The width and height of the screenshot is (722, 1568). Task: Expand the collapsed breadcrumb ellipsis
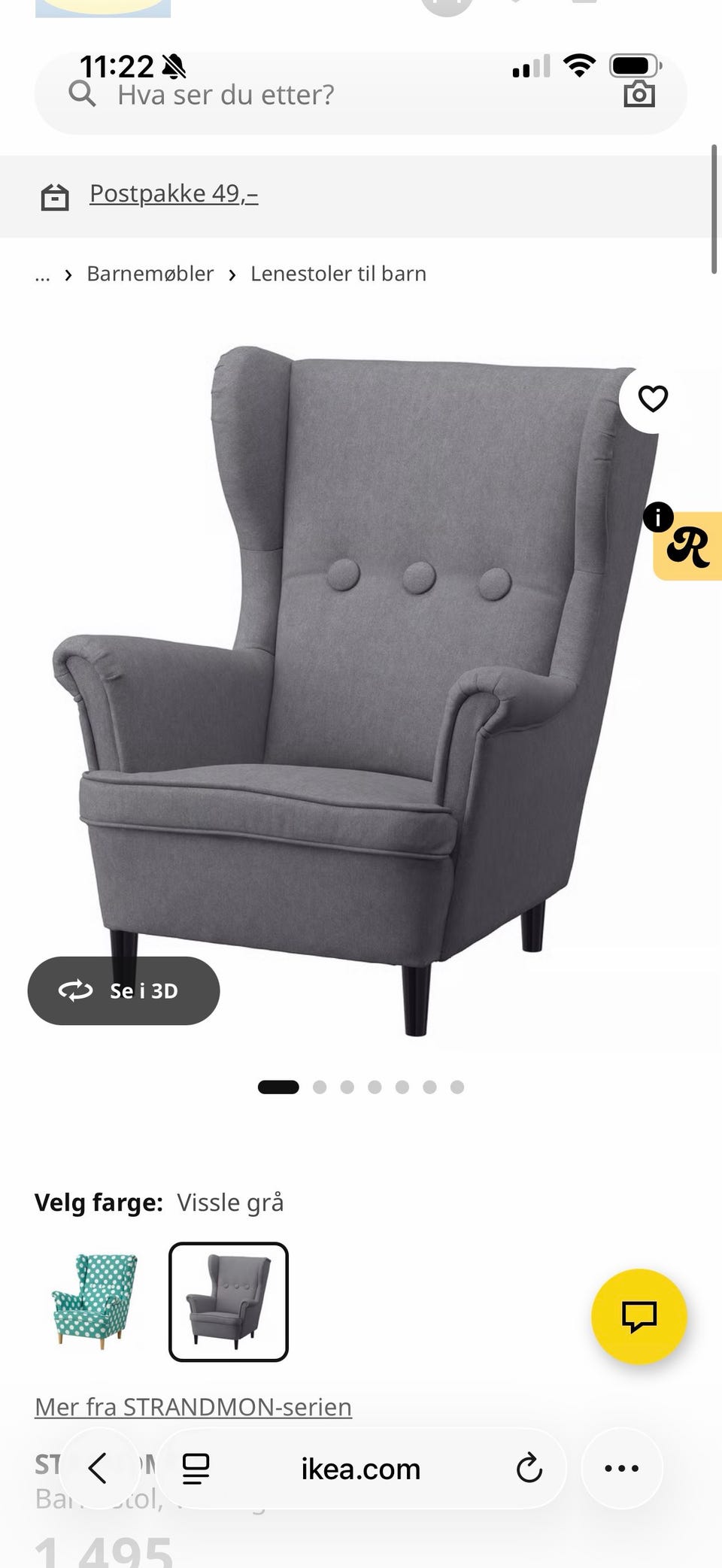pyautogui.click(x=42, y=275)
